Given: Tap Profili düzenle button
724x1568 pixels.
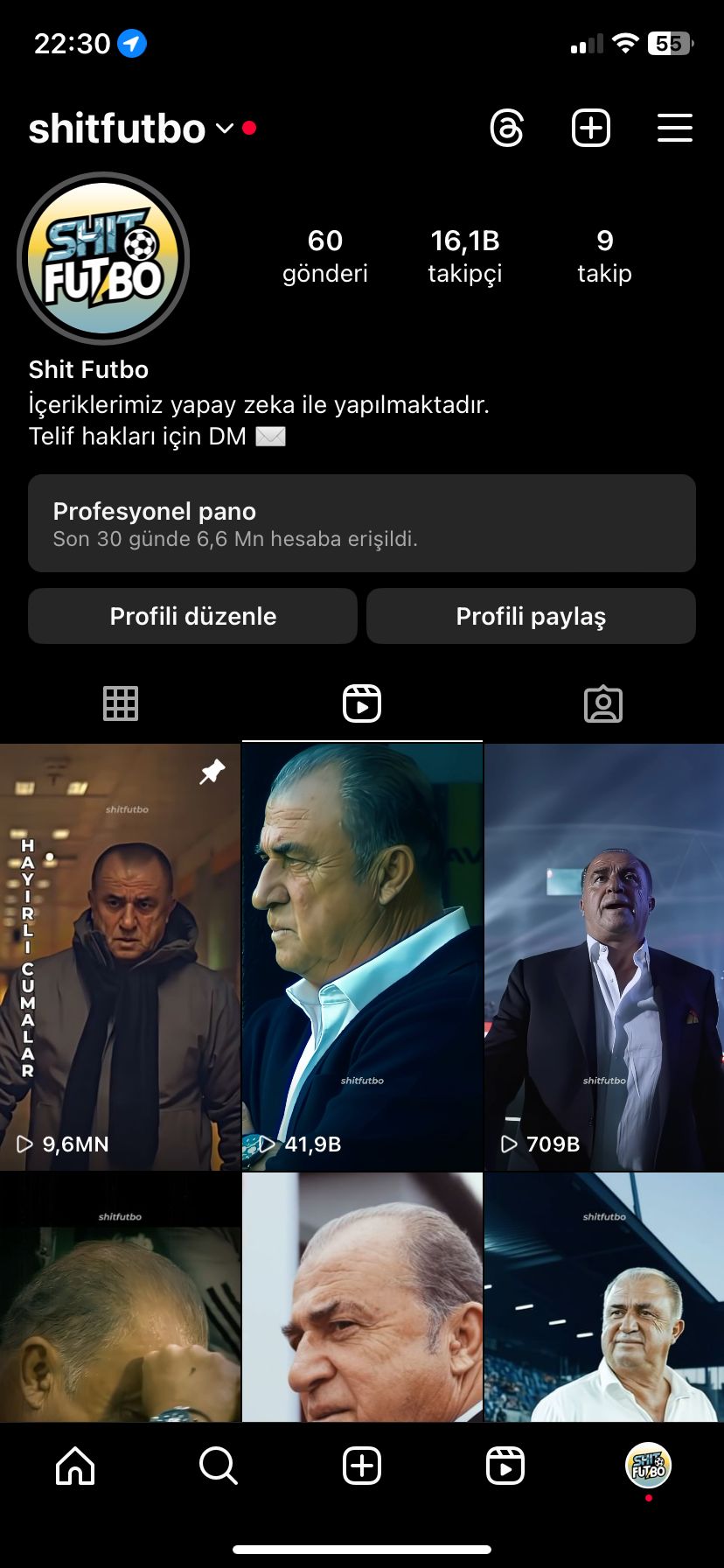Looking at the screenshot, I should [x=192, y=616].
